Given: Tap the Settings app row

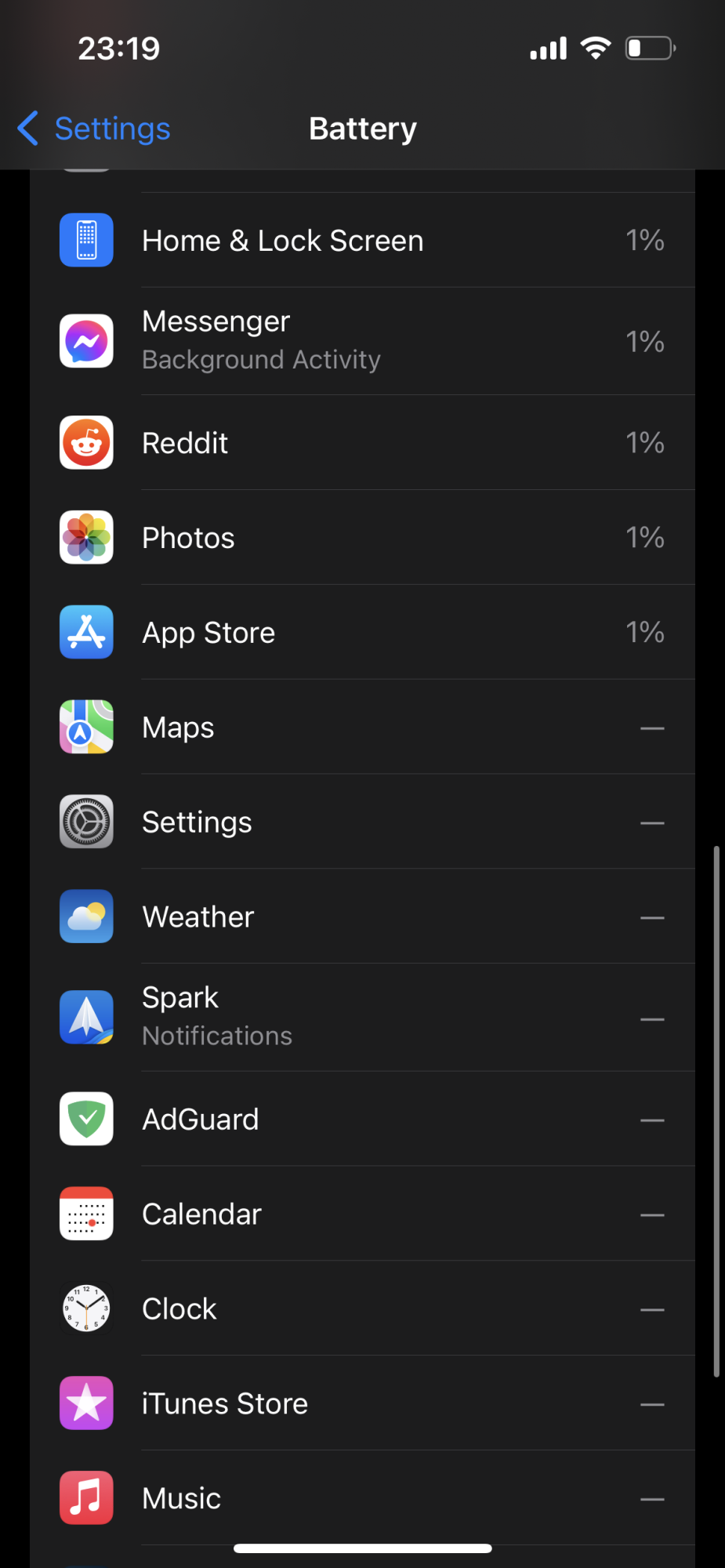Looking at the screenshot, I should [362, 822].
